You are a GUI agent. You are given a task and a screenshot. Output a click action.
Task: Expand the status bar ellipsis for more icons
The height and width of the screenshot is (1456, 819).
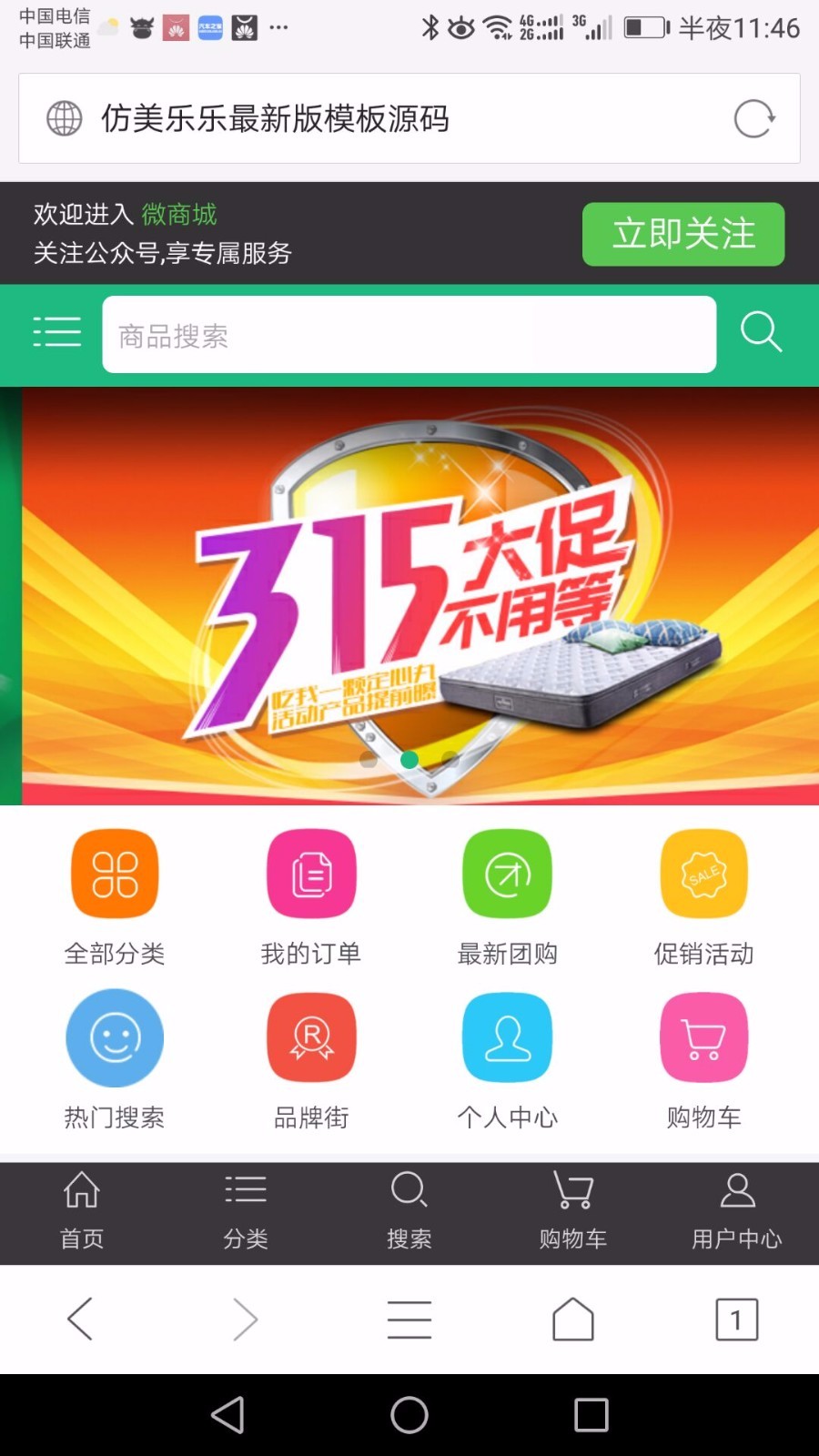[278, 27]
